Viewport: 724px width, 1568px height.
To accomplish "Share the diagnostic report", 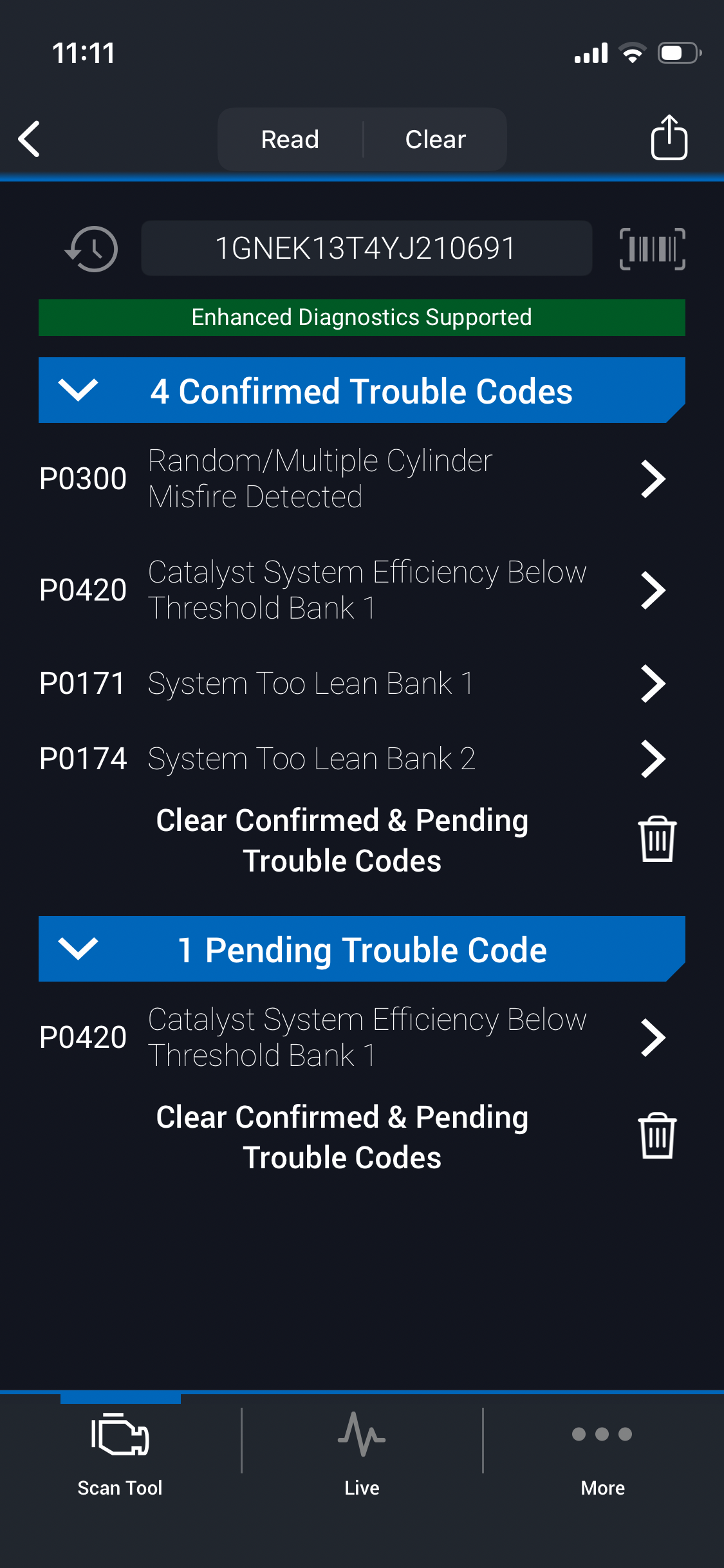I will pyautogui.click(x=669, y=138).
